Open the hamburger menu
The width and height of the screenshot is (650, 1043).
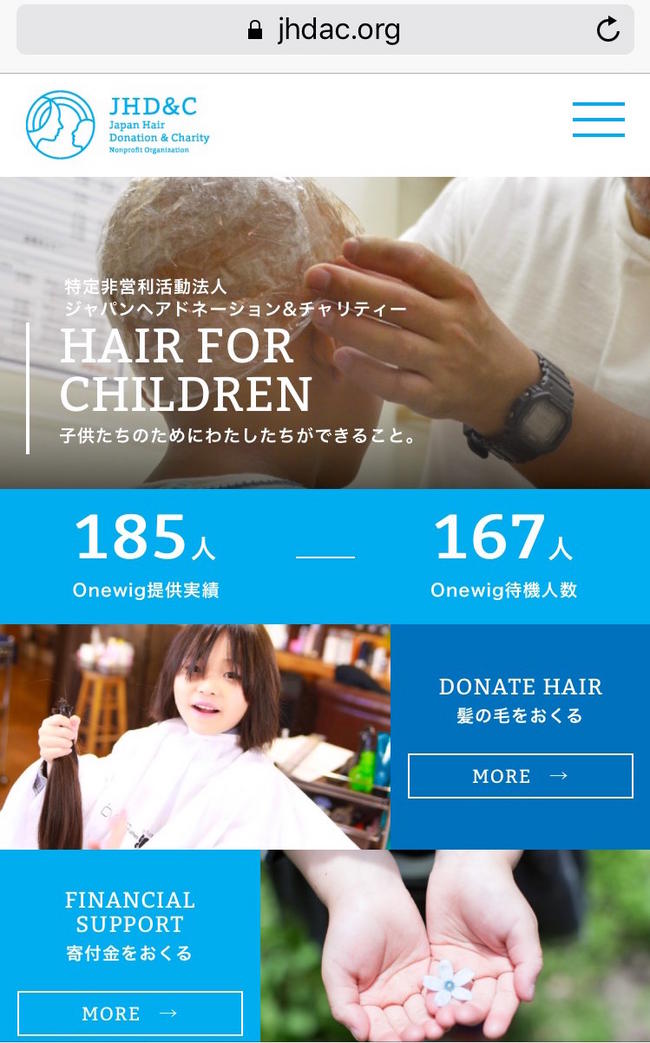point(598,120)
